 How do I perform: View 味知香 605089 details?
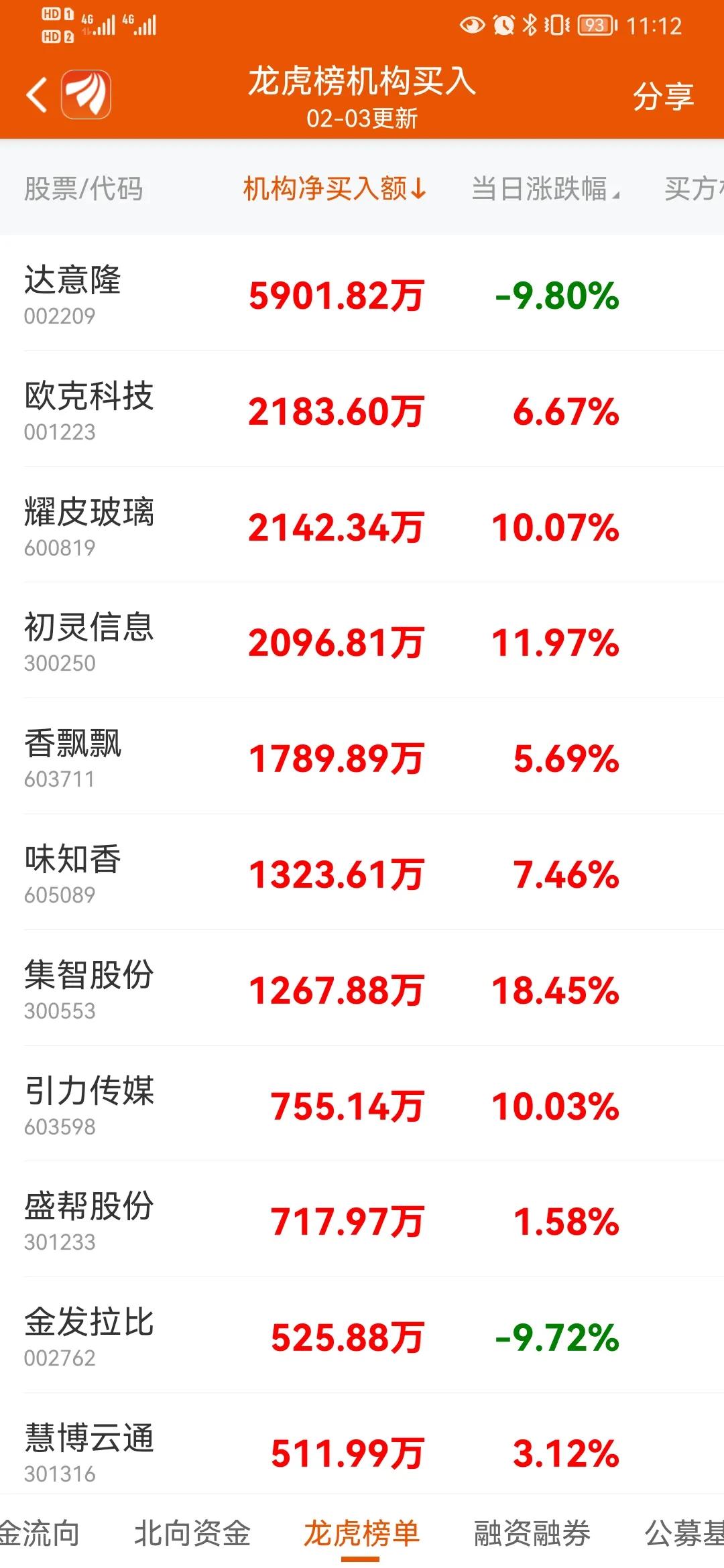[362, 872]
